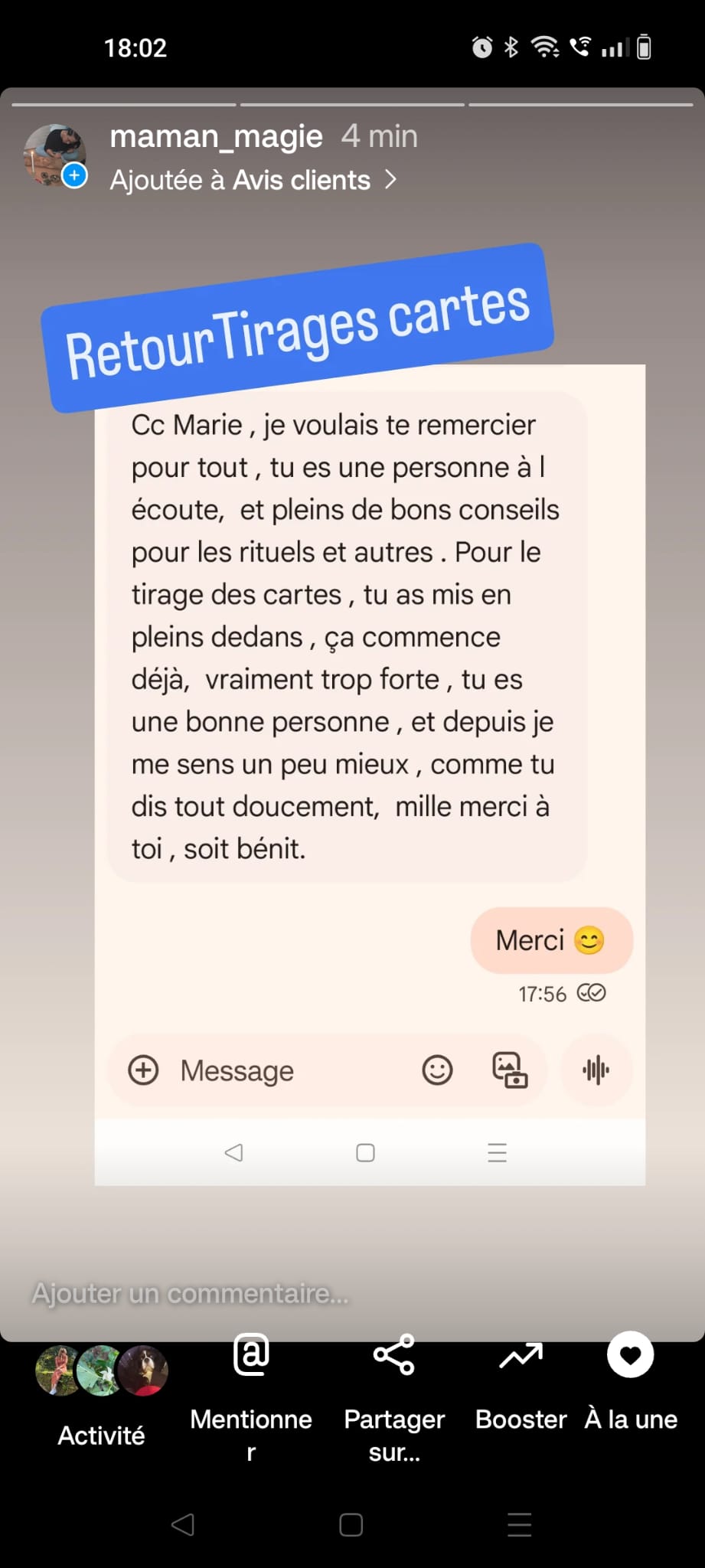
Task: Tap the voice message waveform icon
Action: [x=596, y=1070]
